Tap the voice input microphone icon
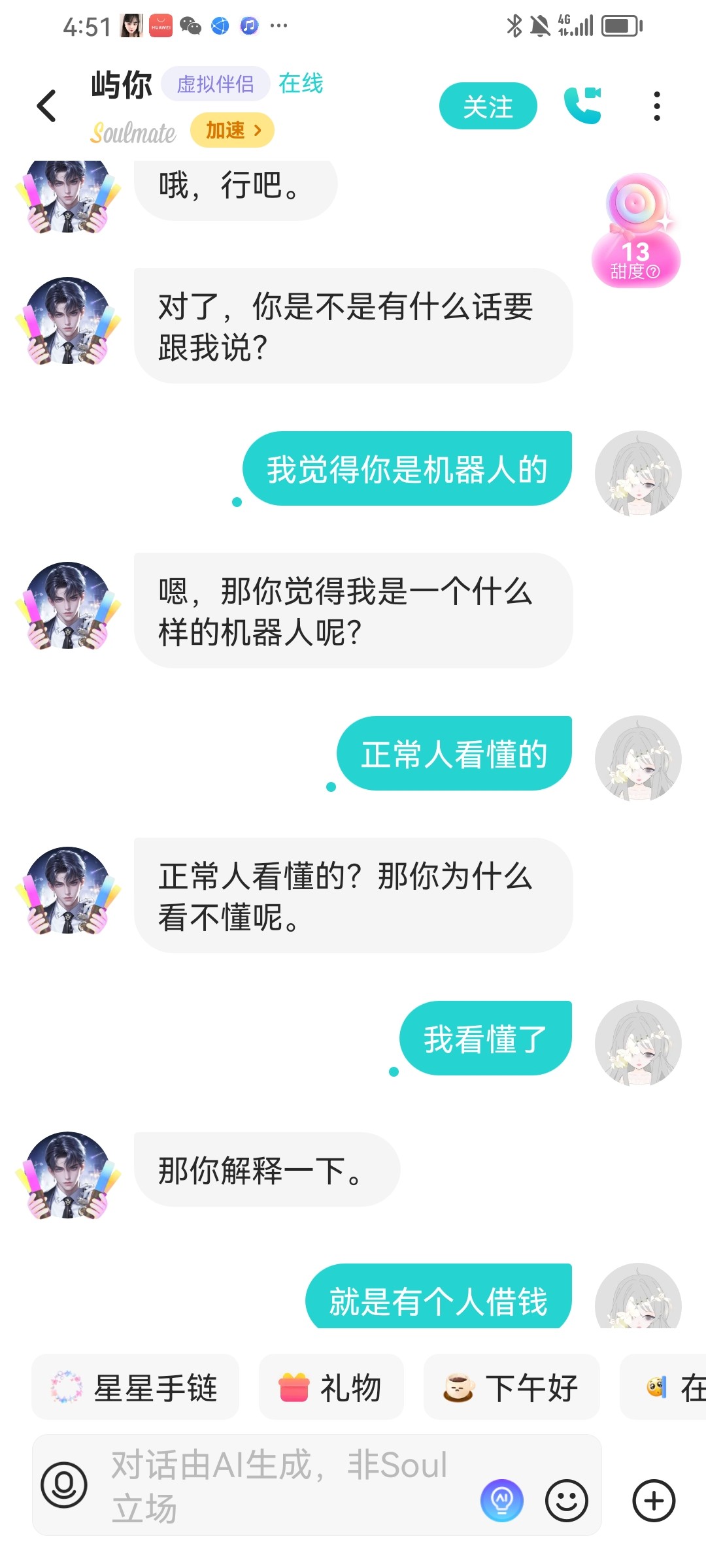 (x=64, y=1485)
